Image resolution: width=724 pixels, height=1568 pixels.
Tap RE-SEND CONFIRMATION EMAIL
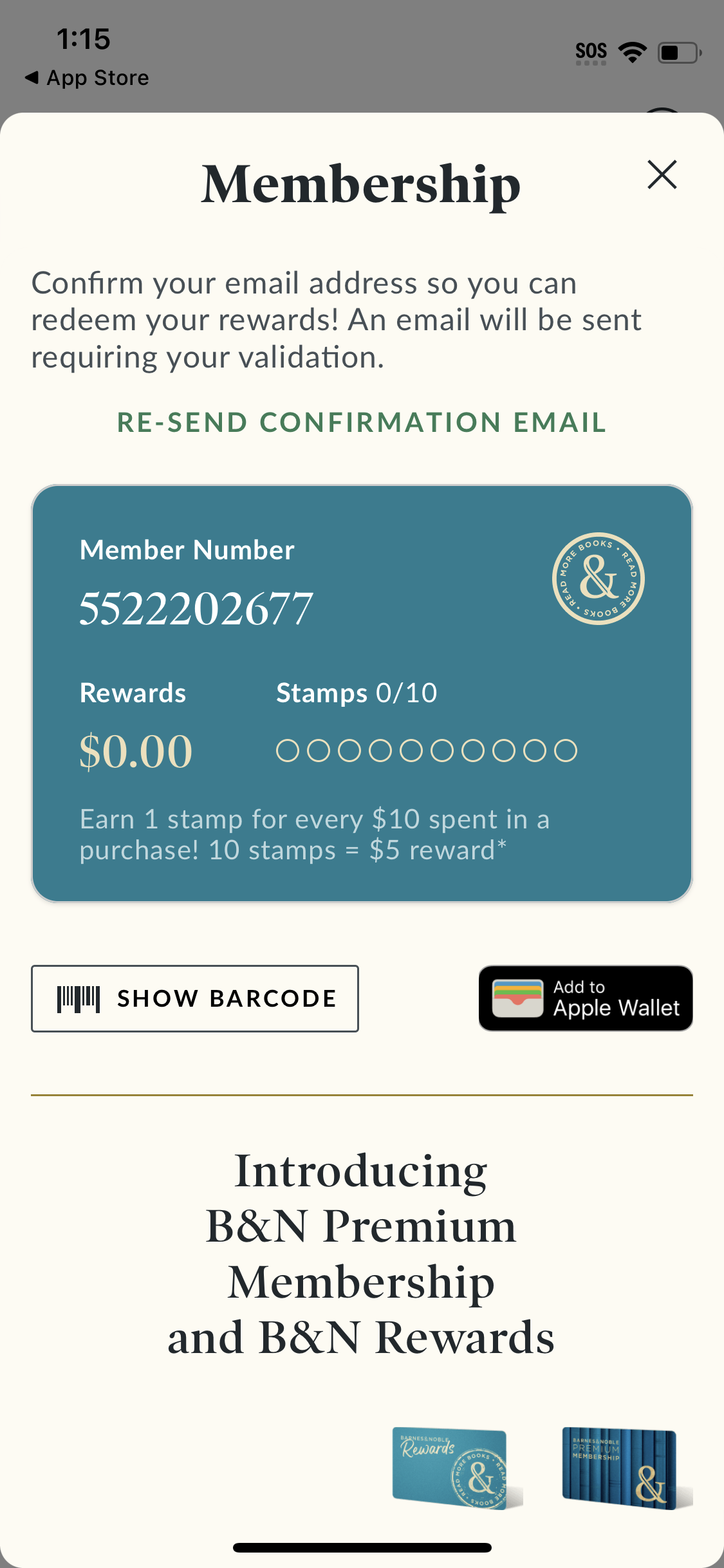(x=362, y=422)
